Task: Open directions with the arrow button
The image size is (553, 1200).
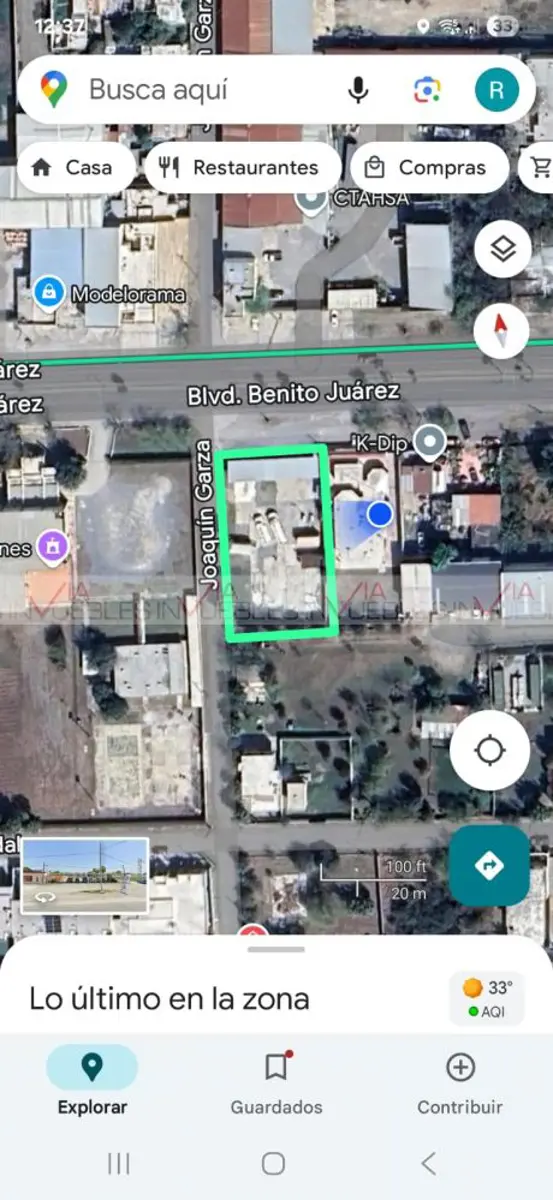Action: [x=489, y=865]
